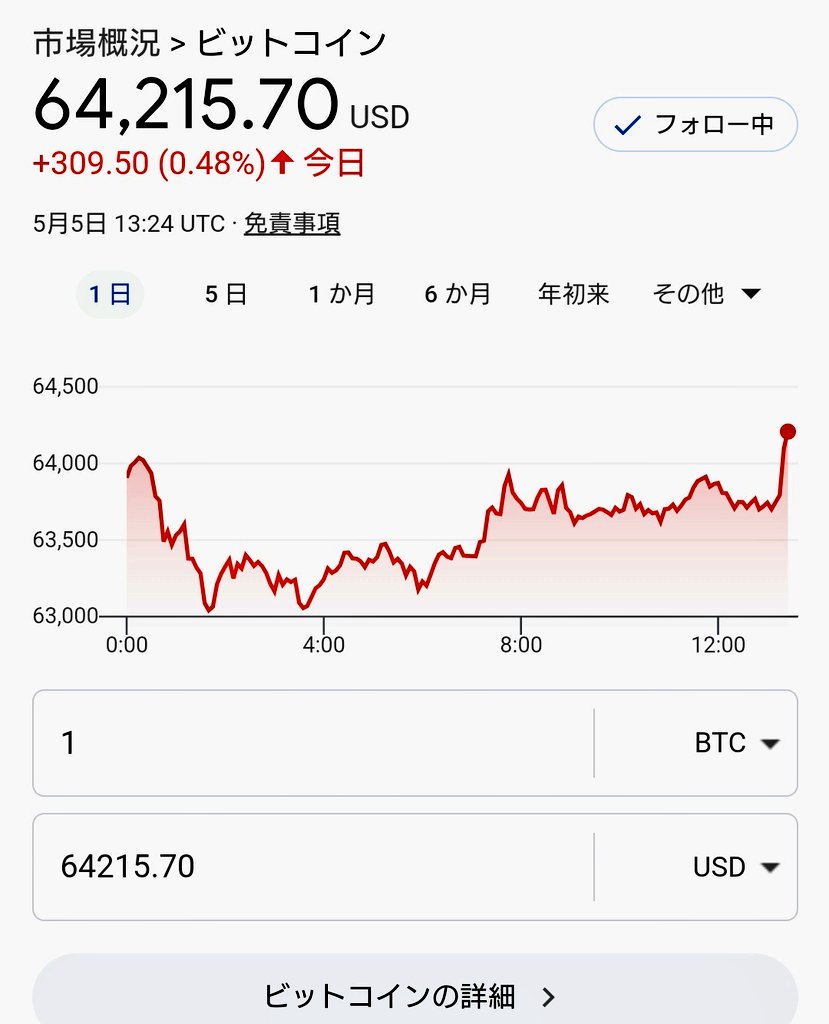The width and height of the screenshot is (829, 1024).
Task: Select the 1日 chart range
Action: point(110,294)
